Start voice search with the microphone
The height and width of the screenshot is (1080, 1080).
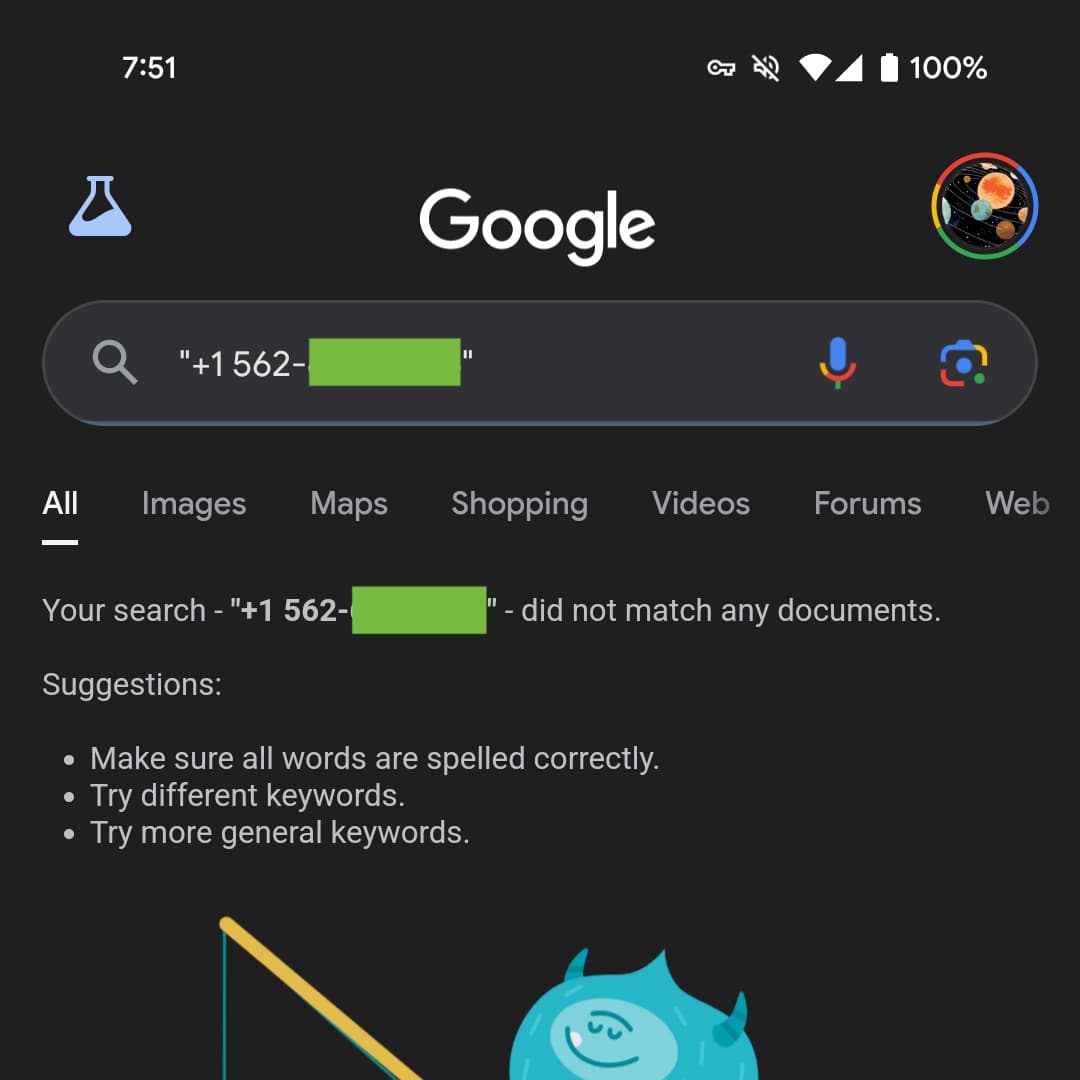coord(837,363)
